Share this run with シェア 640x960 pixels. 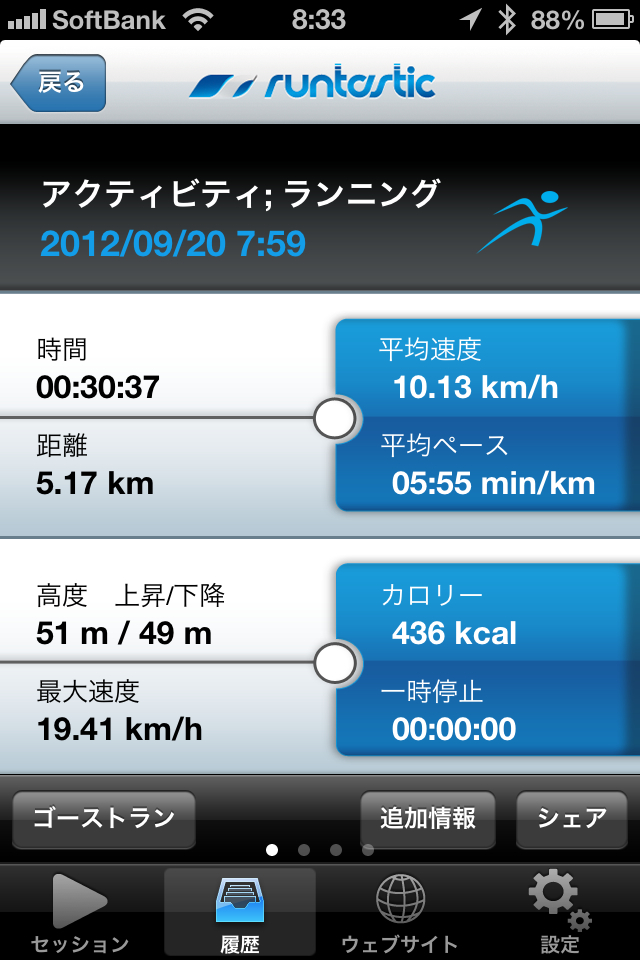[571, 818]
